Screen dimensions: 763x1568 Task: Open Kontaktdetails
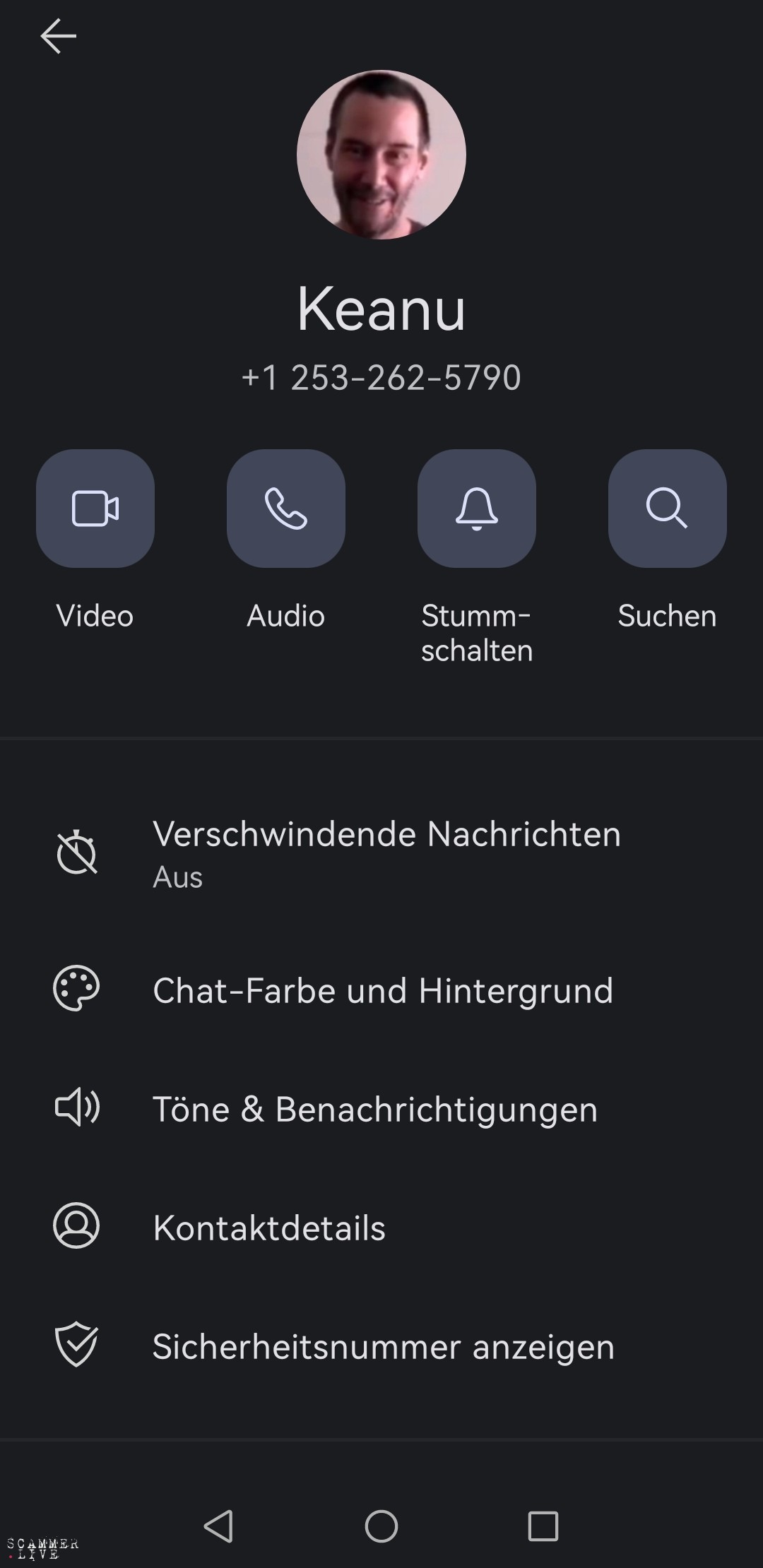pos(269,1227)
